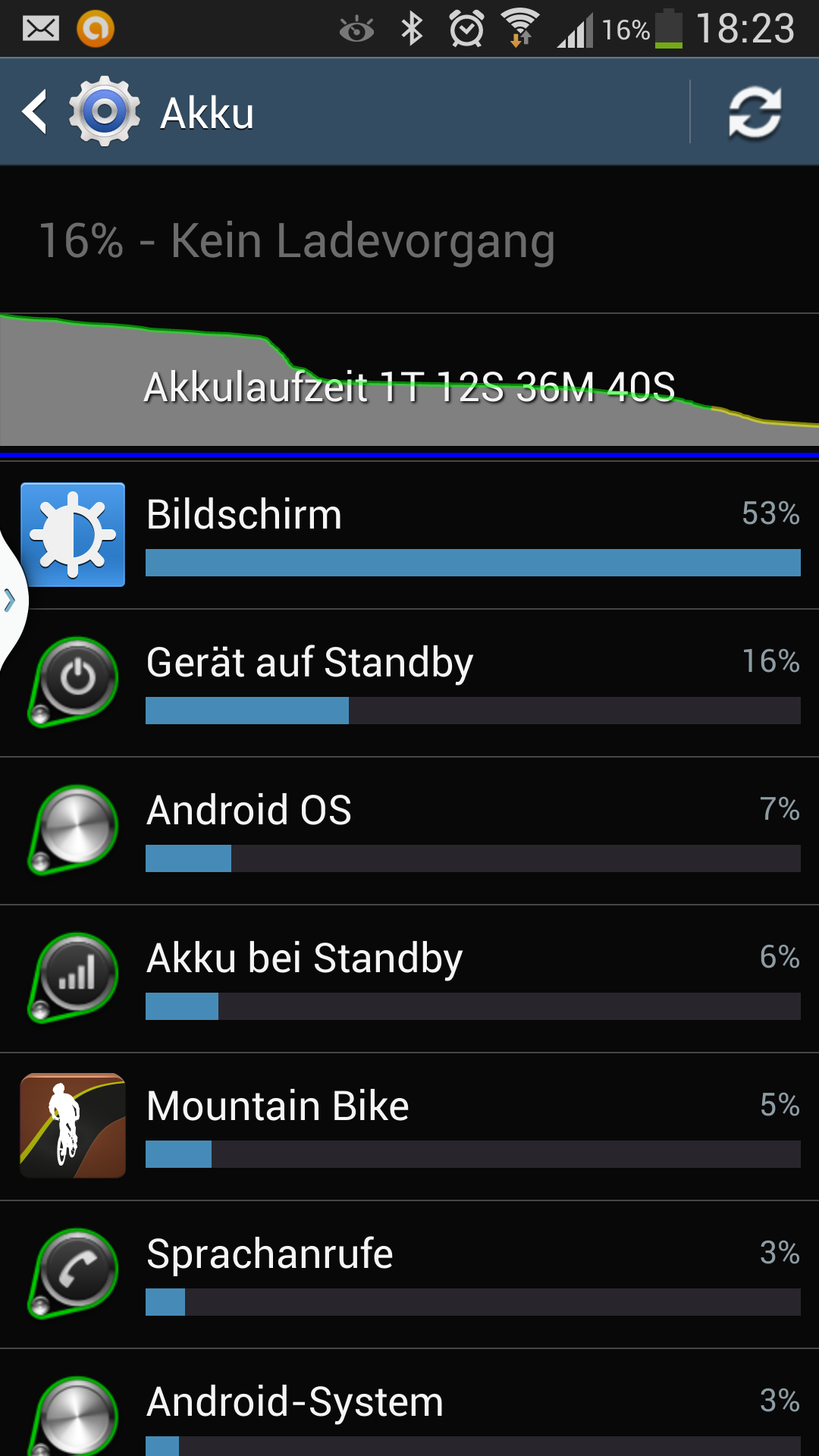Open Mountain Bike app battery details

click(409, 1127)
